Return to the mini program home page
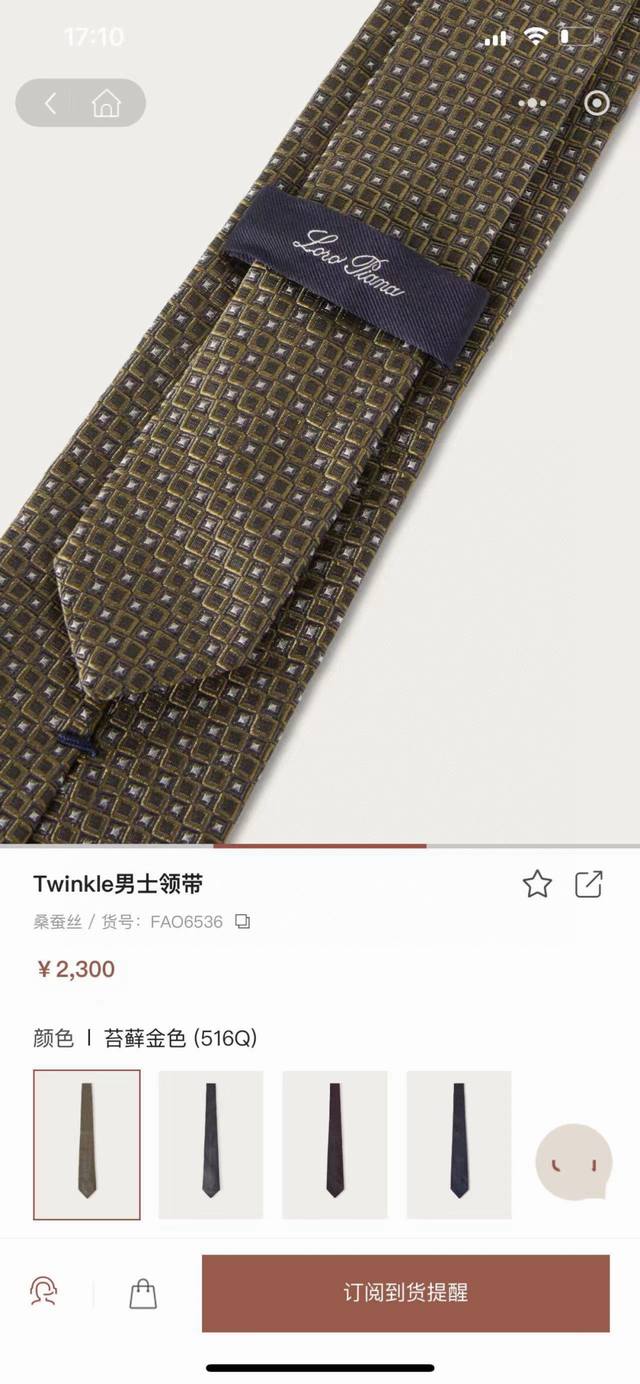 (x=106, y=103)
